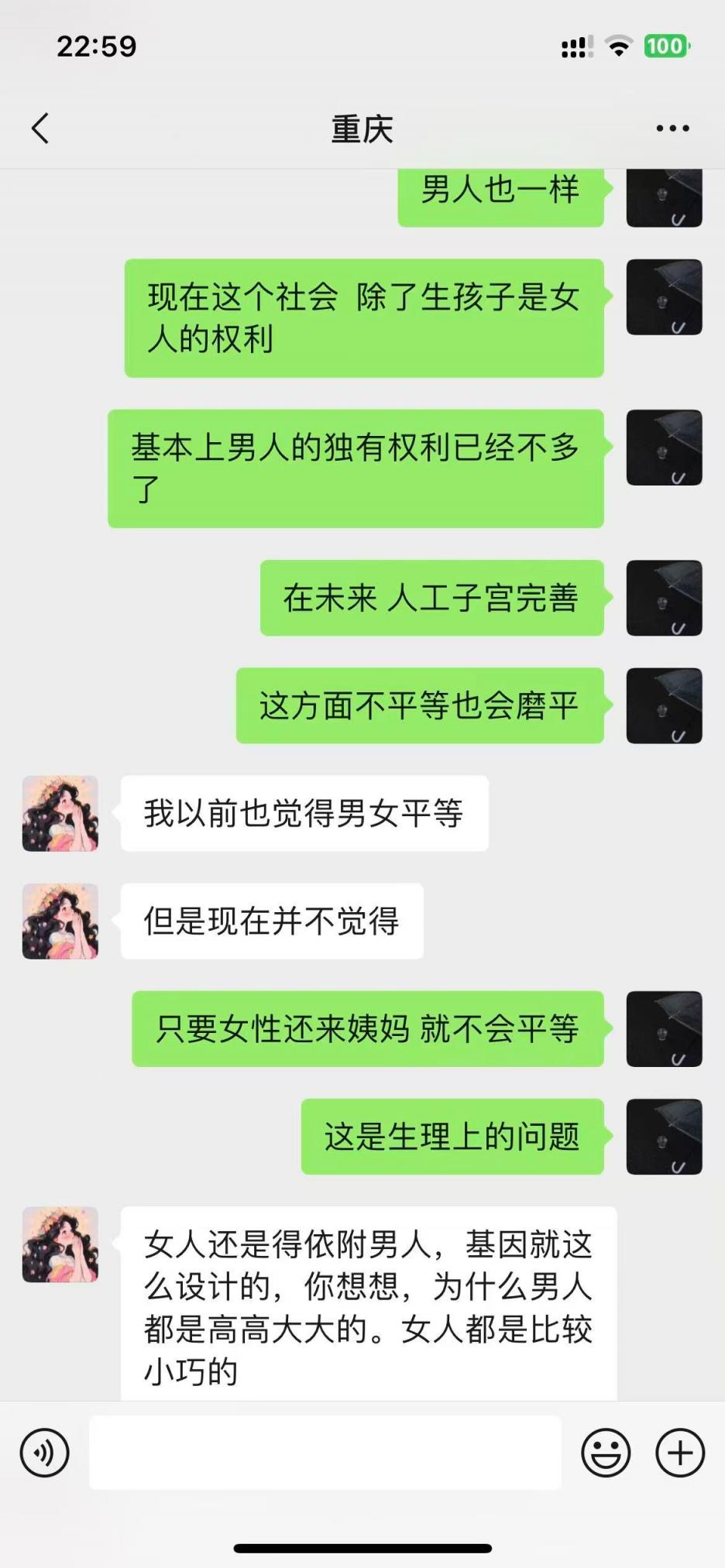Go back from the 重庆 chat
The width and height of the screenshot is (725, 1568).
[x=40, y=129]
